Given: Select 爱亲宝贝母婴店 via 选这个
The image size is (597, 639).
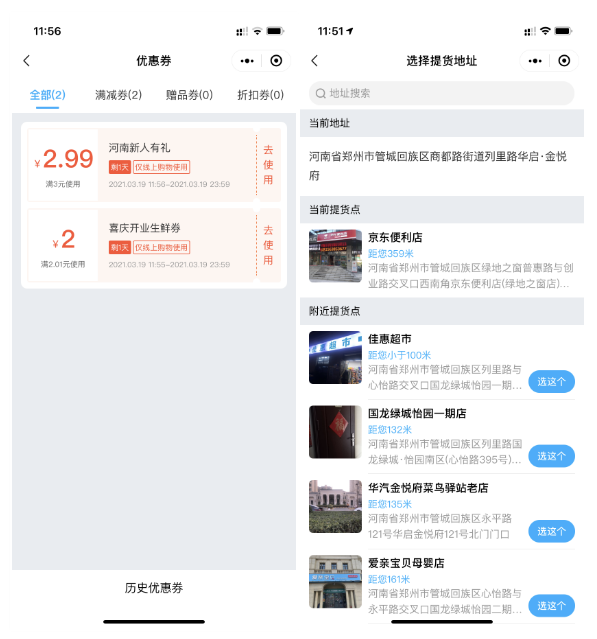Looking at the screenshot, I should (x=551, y=606).
